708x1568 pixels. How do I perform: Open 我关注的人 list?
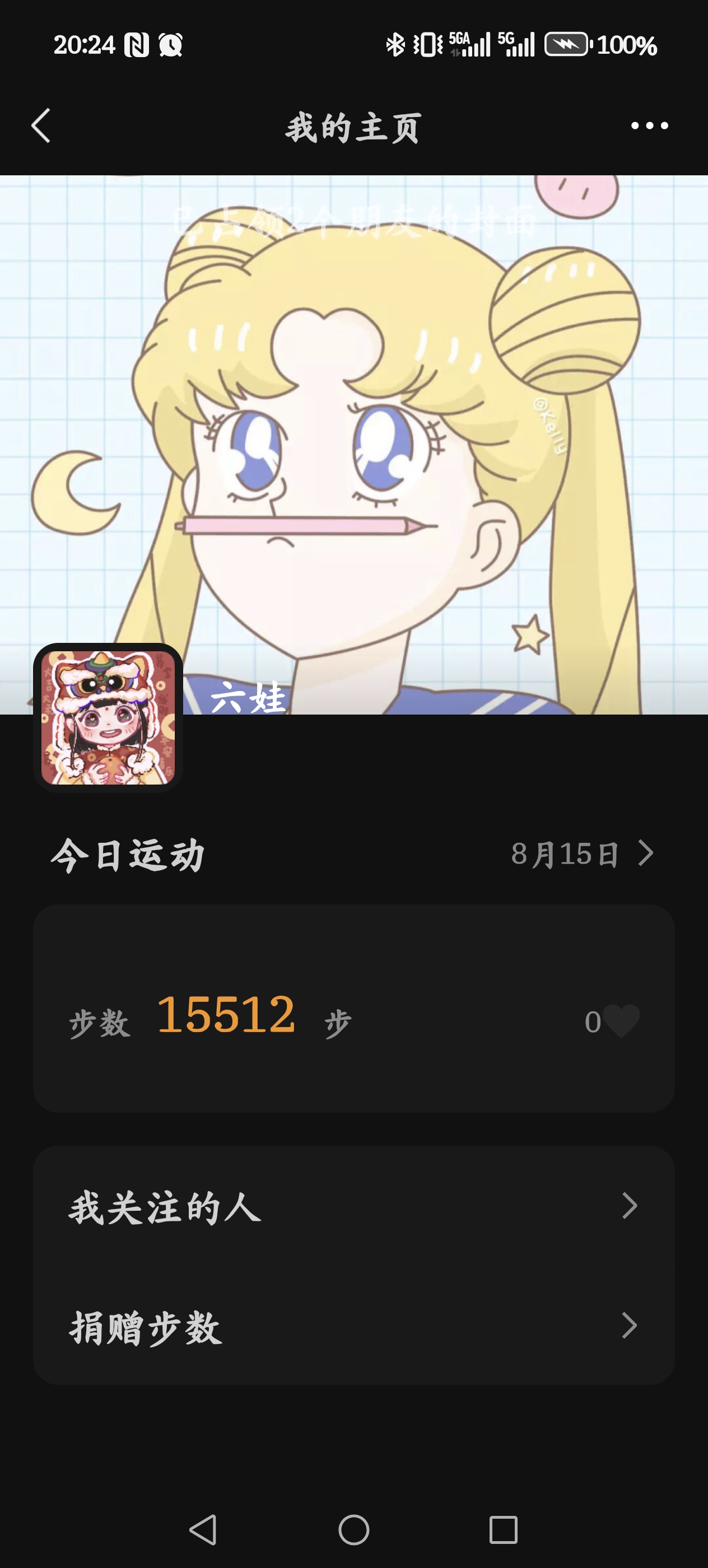click(353, 1206)
